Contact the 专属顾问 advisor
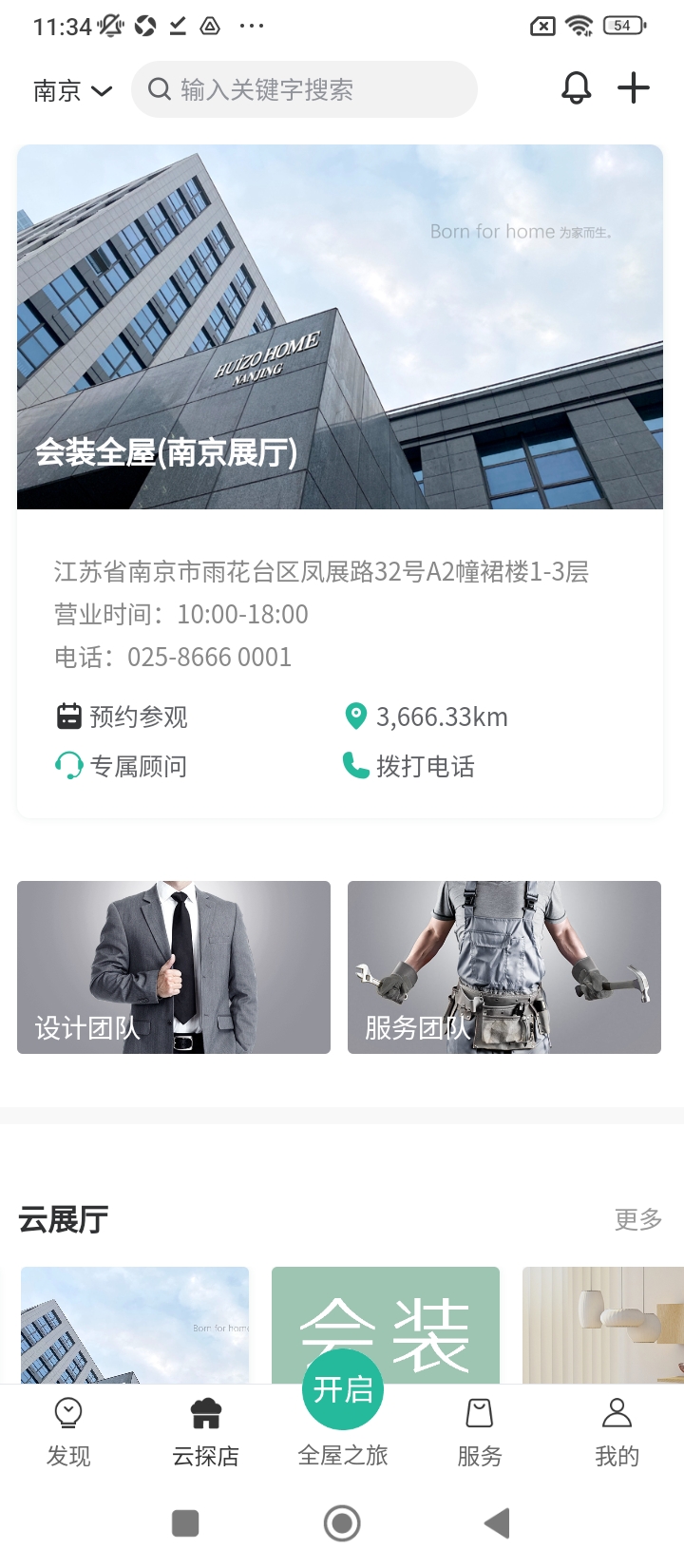The width and height of the screenshot is (684, 1568). [122, 766]
